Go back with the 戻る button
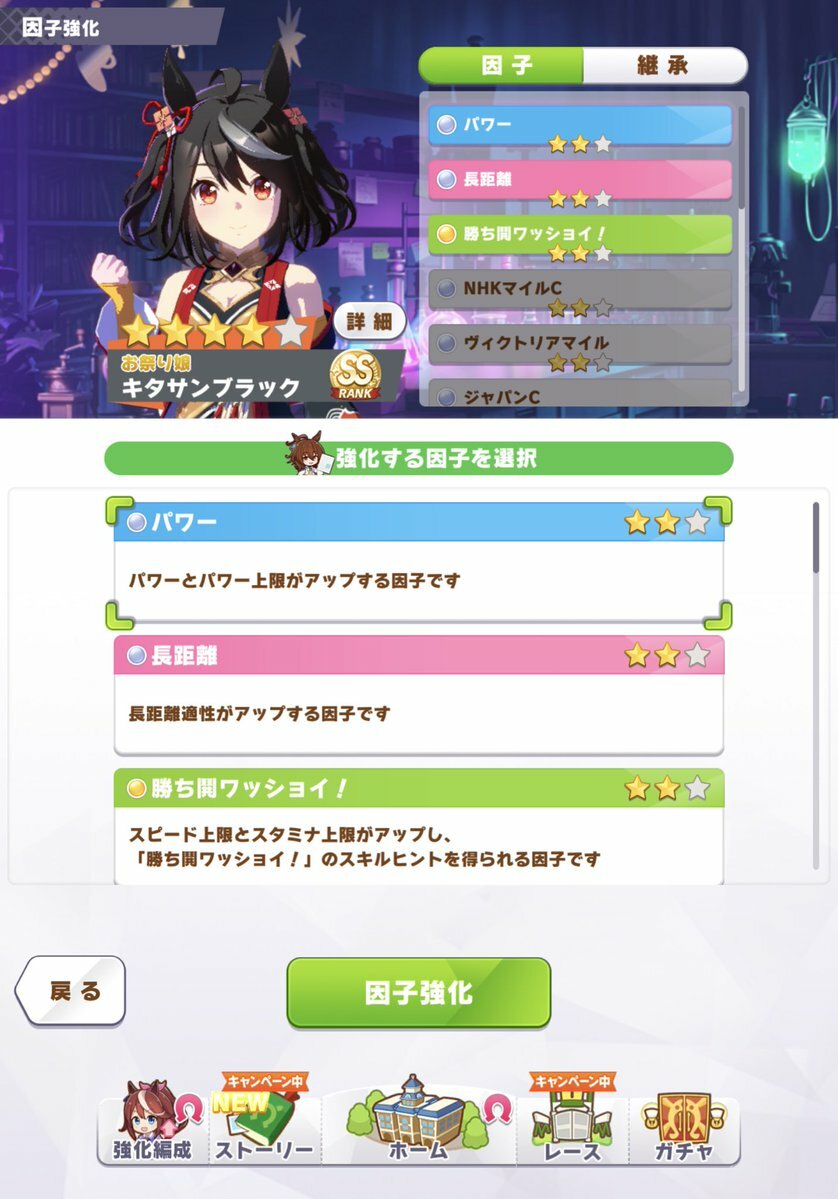This screenshot has width=838, height=1199. 74,991
